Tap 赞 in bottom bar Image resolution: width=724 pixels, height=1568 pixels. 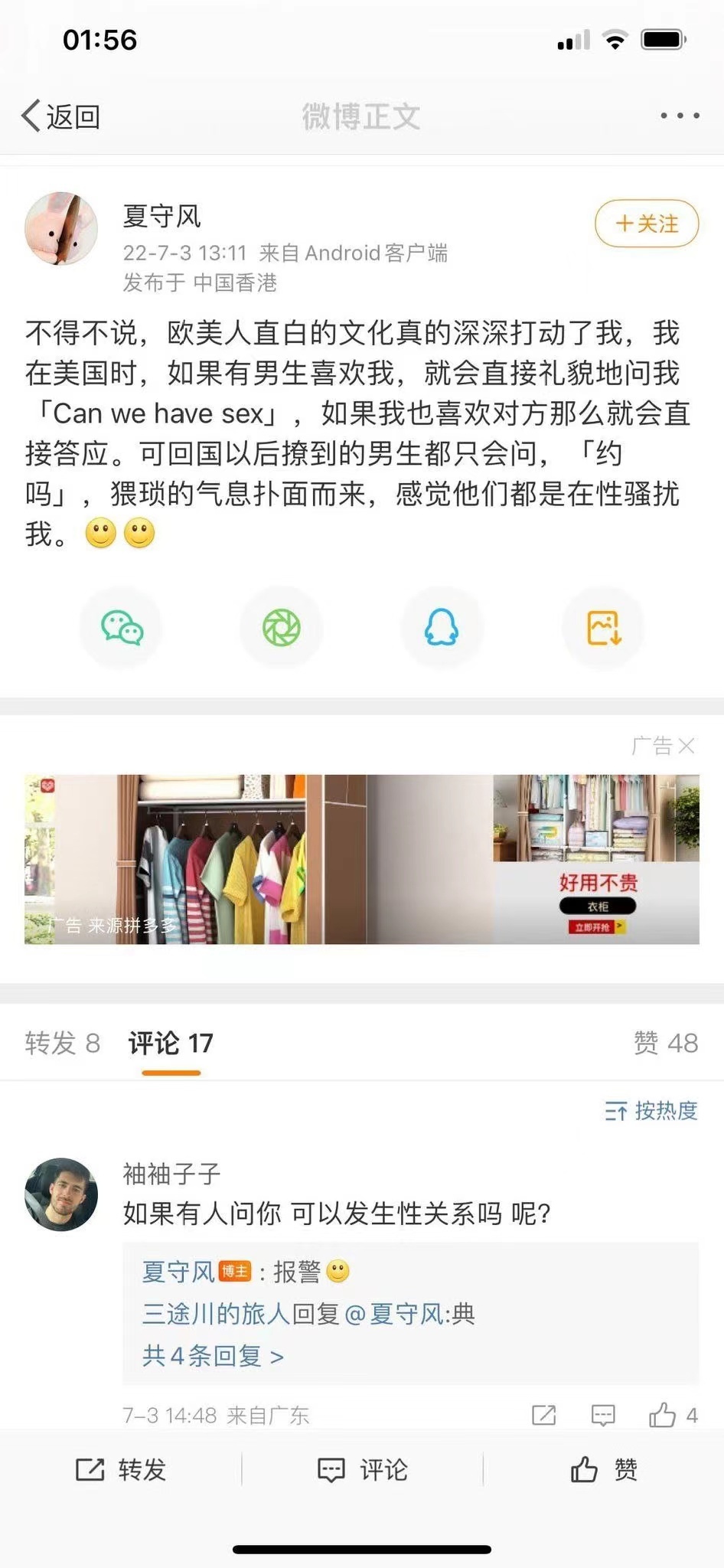[604, 1469]
